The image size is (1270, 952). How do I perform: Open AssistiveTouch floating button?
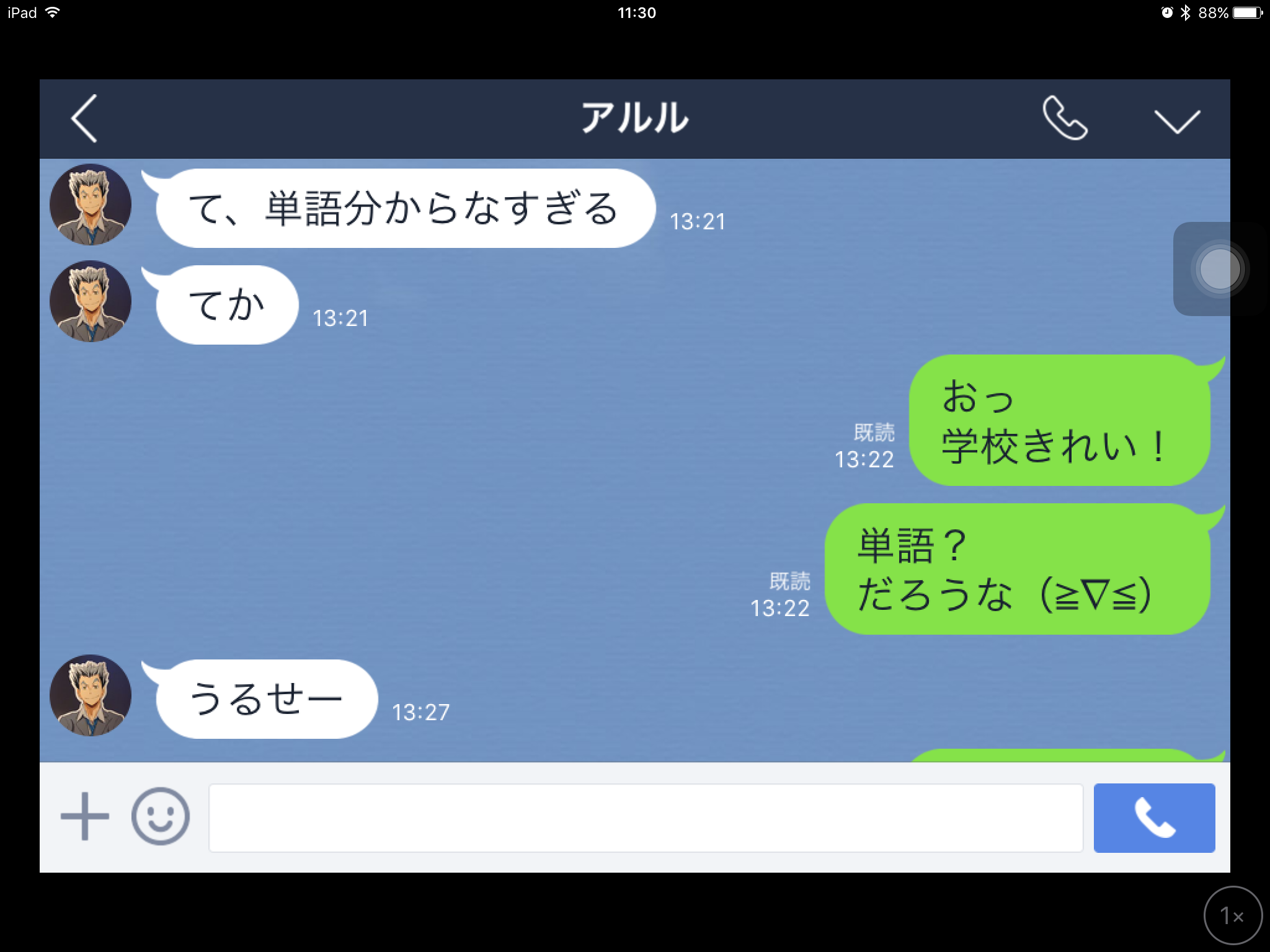(1219, 269)
